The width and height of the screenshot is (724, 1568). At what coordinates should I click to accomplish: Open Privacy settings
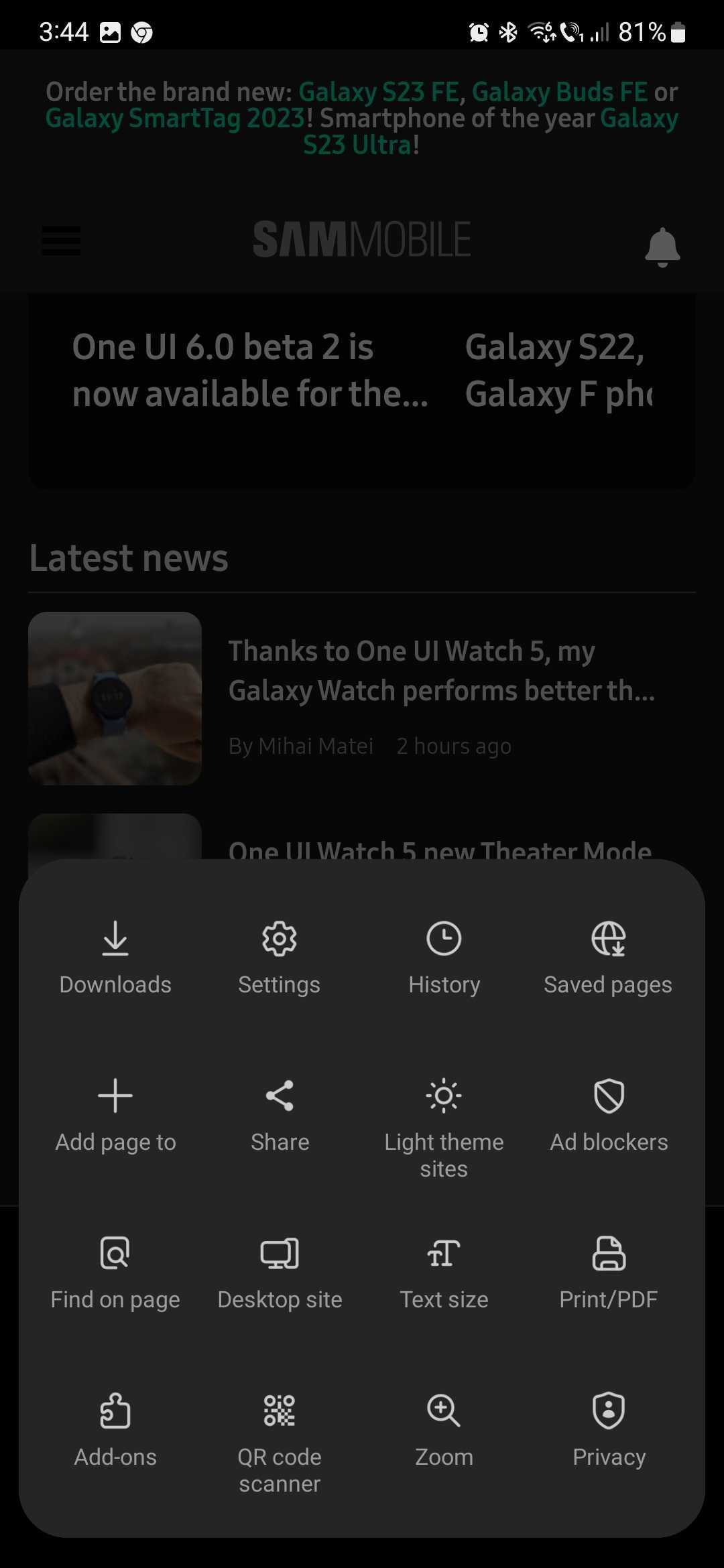(608, 1429)
